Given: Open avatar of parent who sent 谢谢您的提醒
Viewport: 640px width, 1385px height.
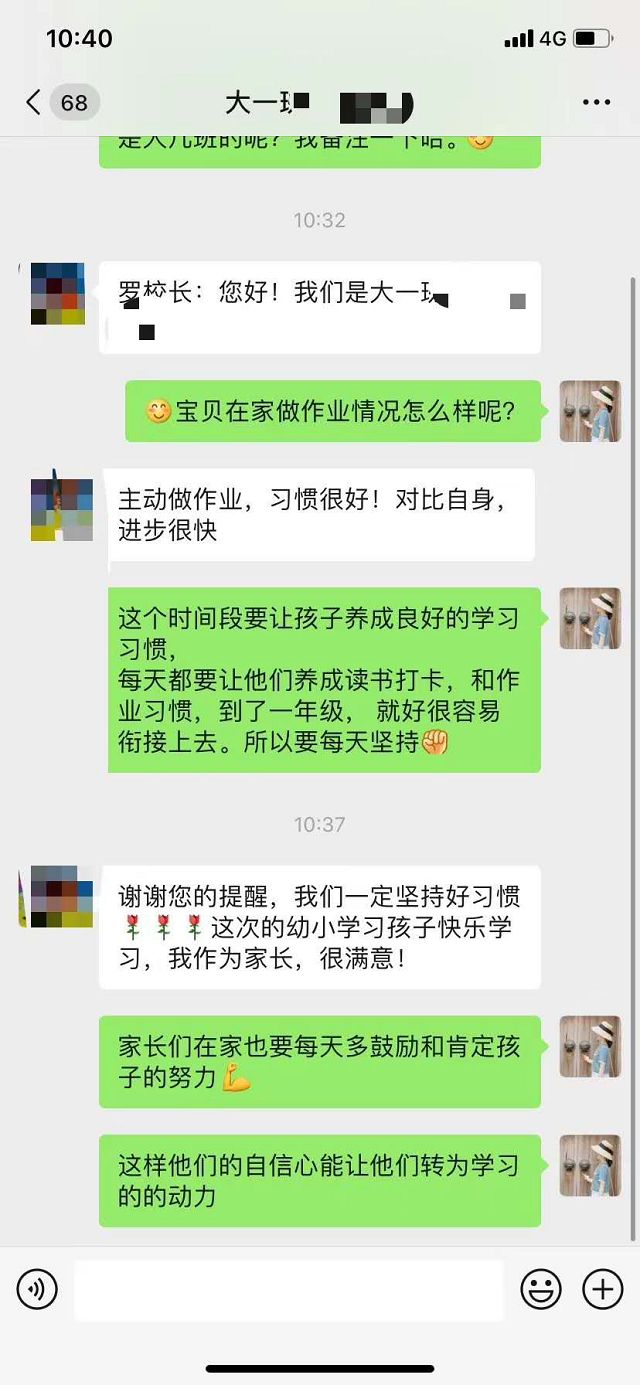Looking at the screenshot, I should pos(62,896).
